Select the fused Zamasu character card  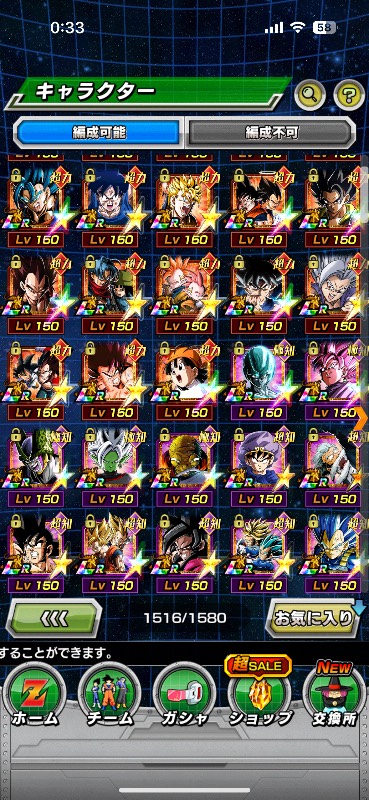point(110,467)
